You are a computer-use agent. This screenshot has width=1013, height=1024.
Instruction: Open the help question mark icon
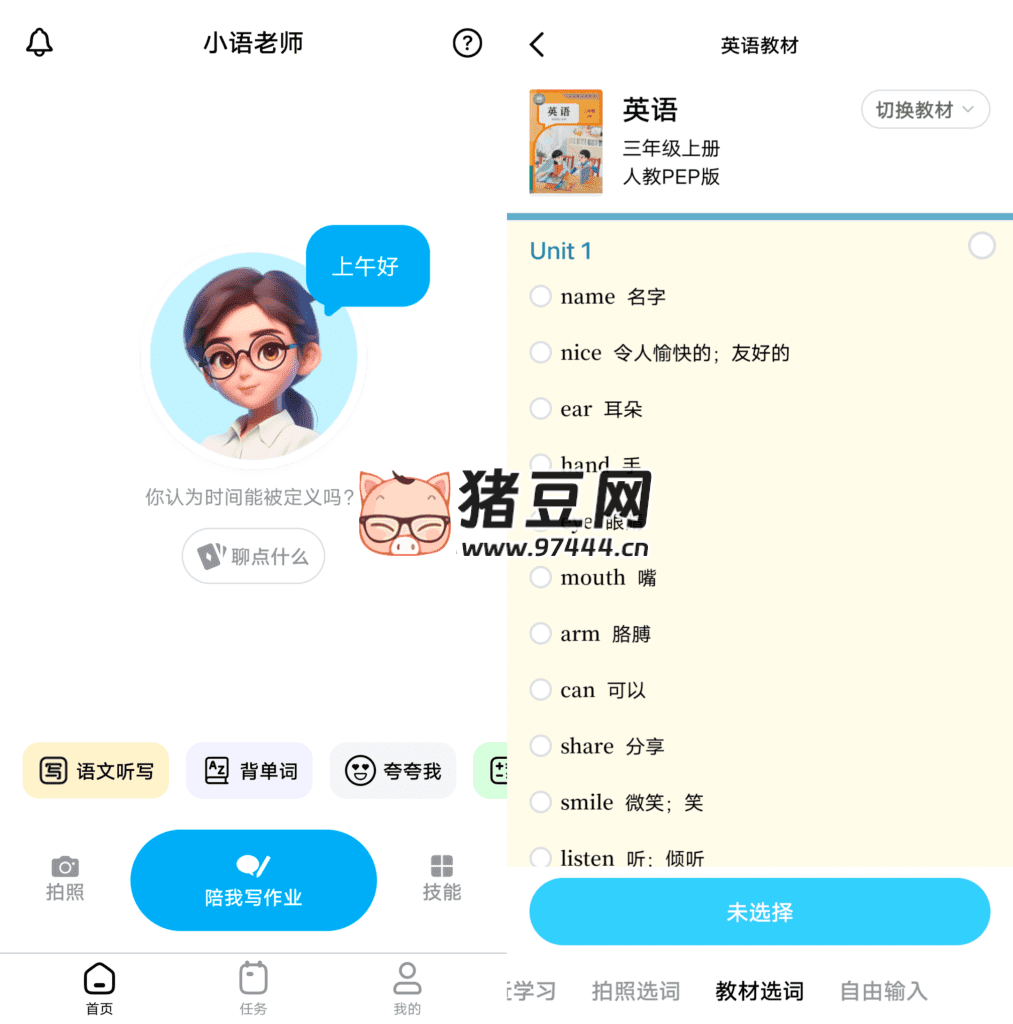(467, 43)
